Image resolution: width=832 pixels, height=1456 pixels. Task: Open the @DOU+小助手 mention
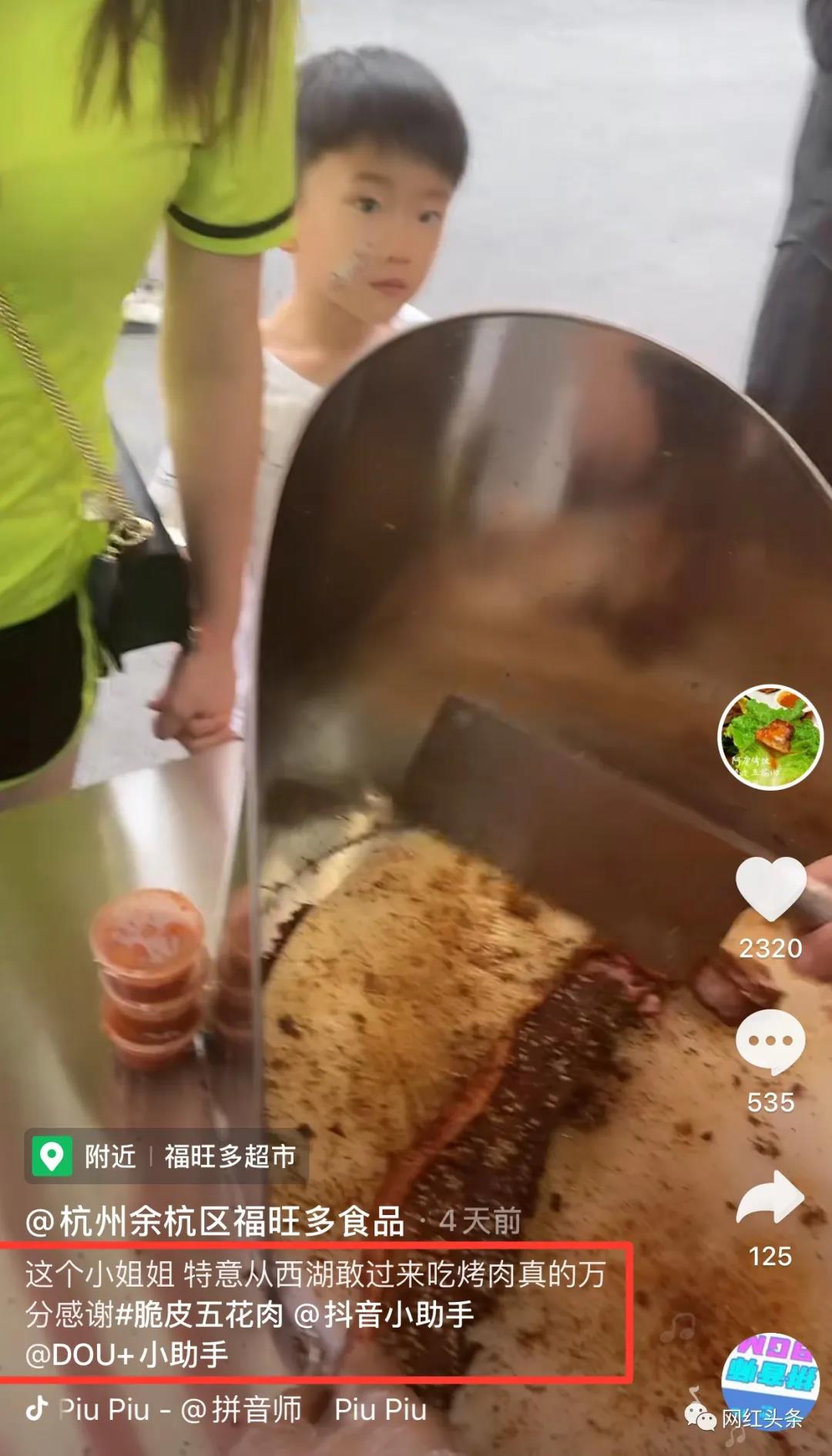click(x=126, y=1354)
